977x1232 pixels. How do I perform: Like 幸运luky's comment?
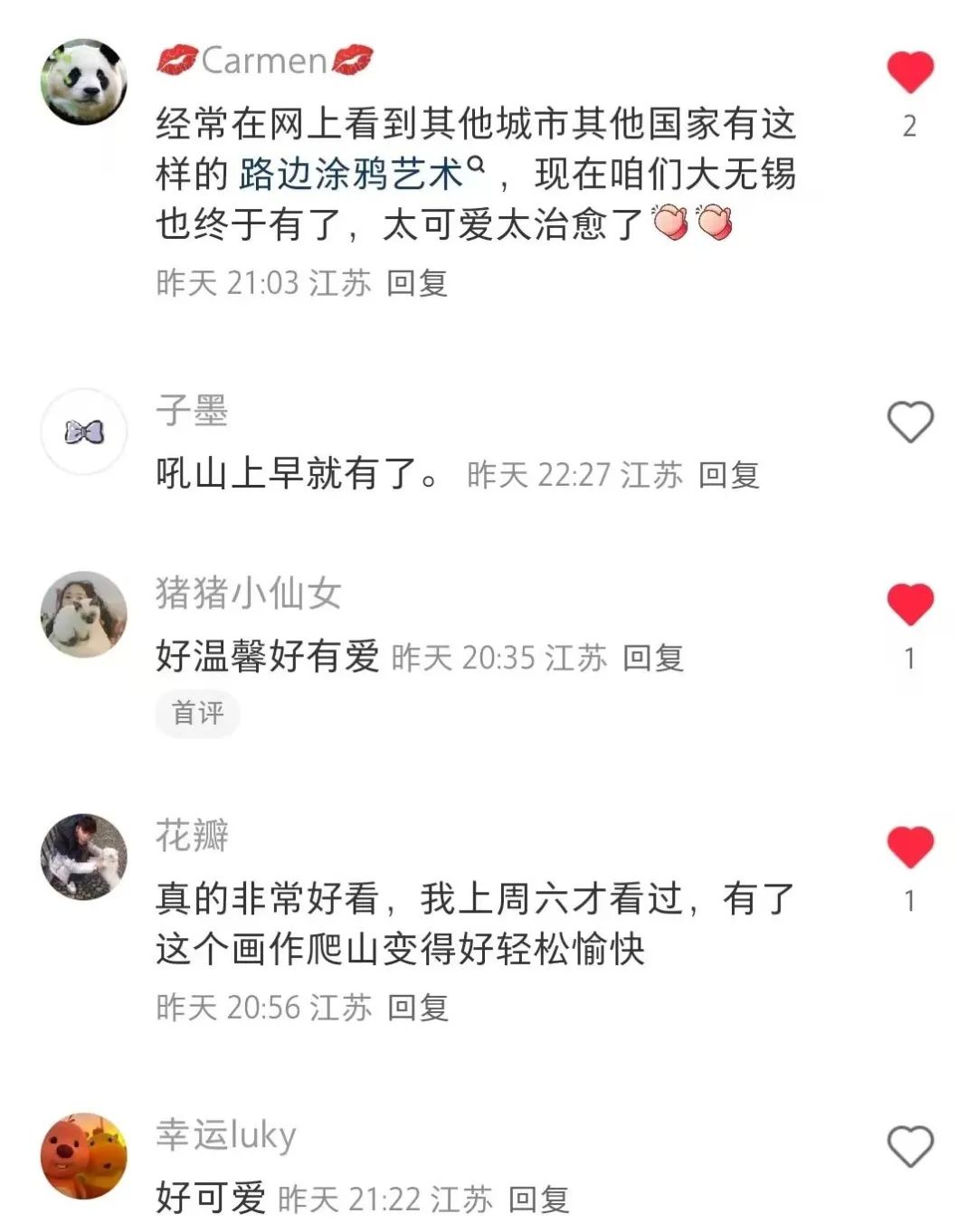pos(909,1147)
